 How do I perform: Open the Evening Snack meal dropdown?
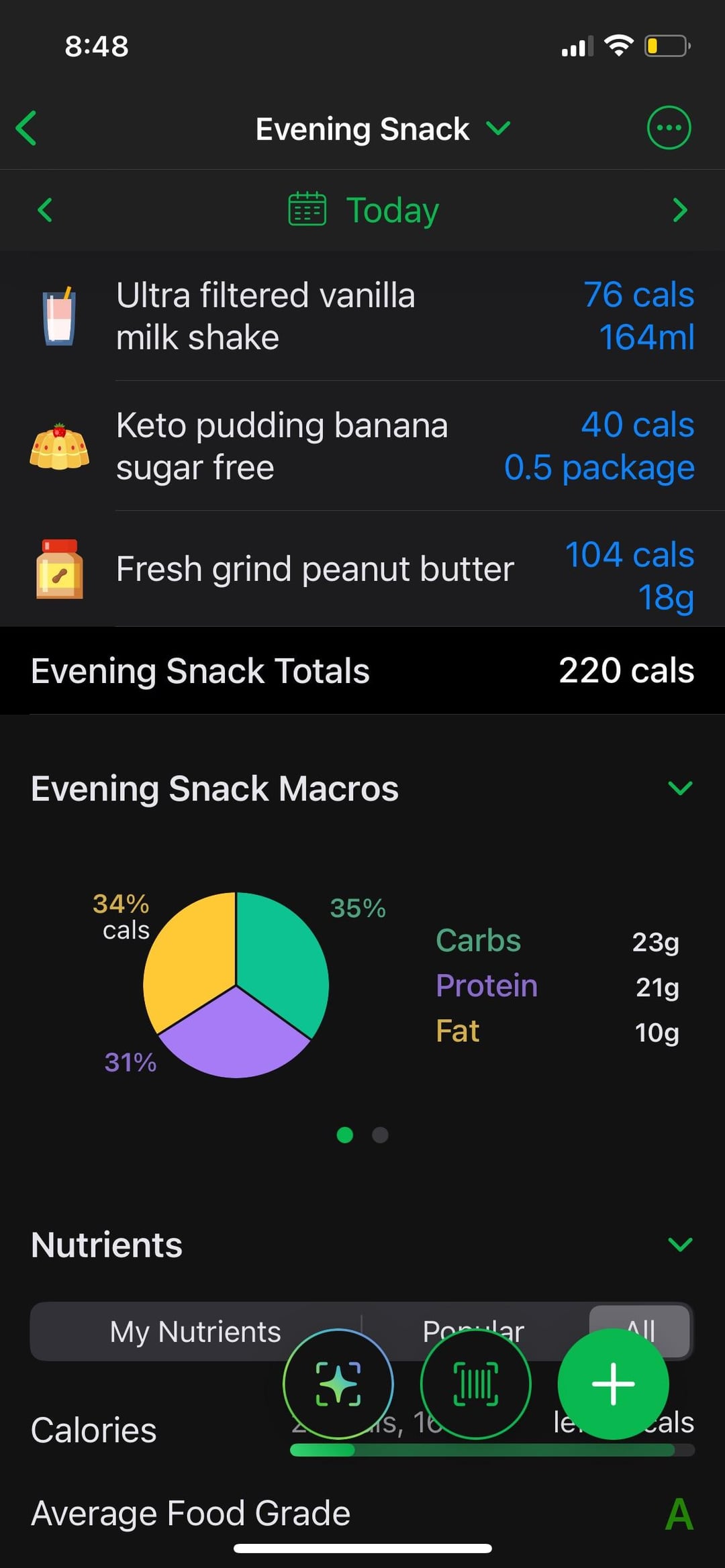[x=383, y=129]
